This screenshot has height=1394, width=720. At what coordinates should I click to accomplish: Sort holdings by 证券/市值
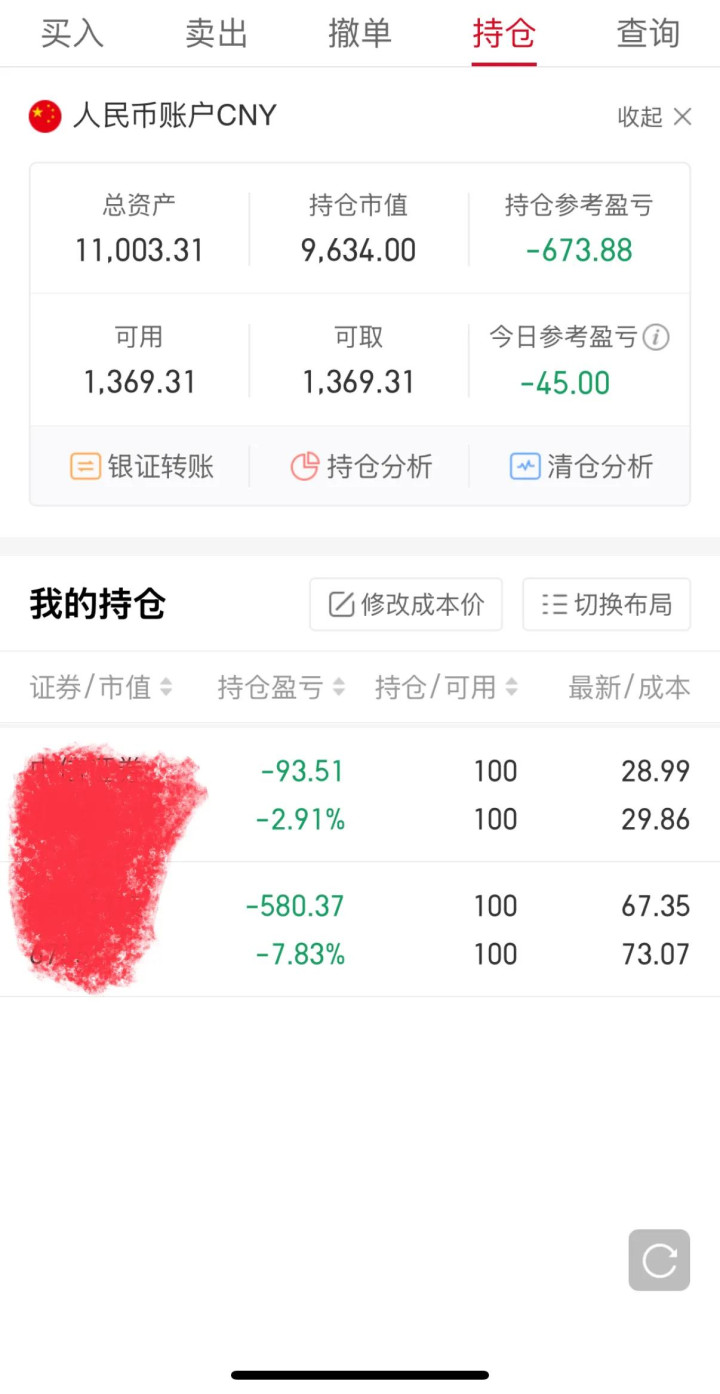[x=101, y=687]
